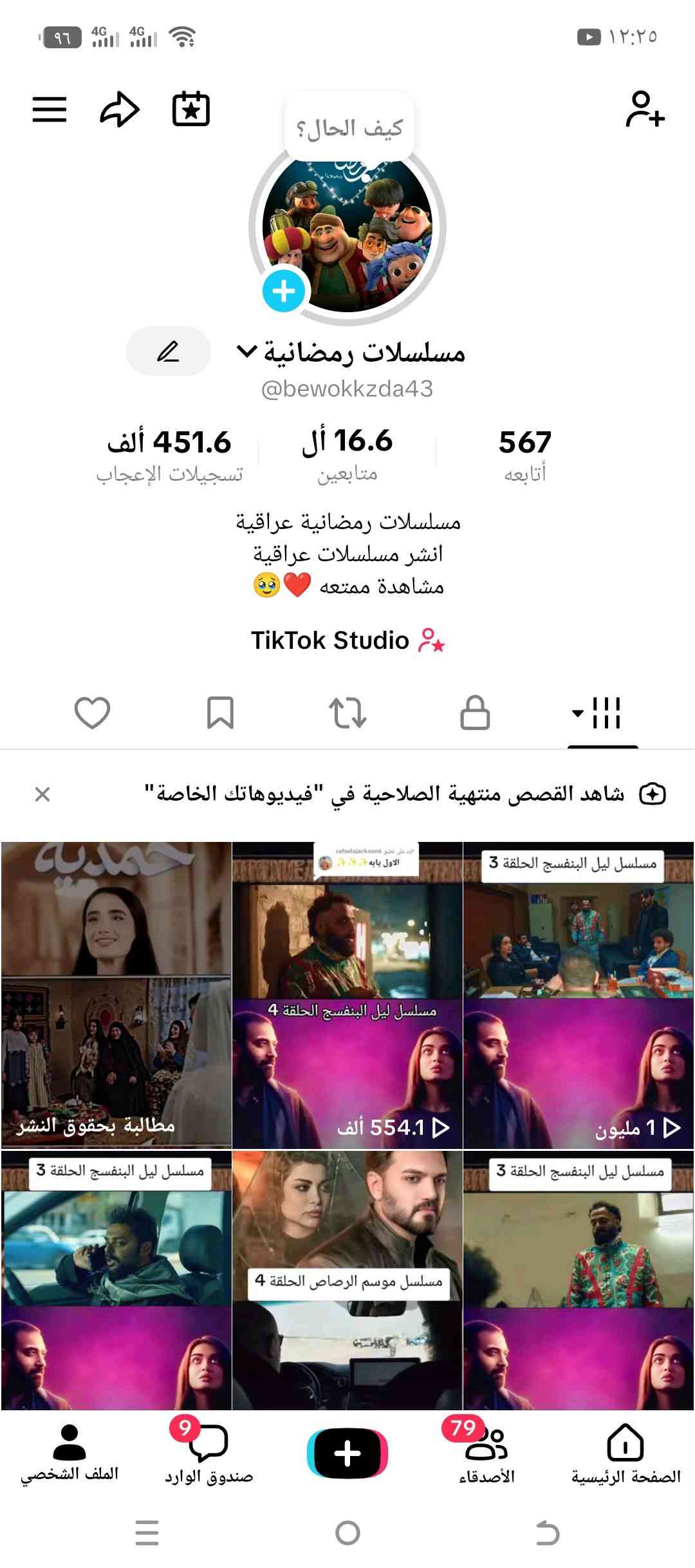Viewport: 695px width, 1568px height.
Task: Open the مسلسل موسم الرصاص الحلقة 4 video
Action: [347, 1280]
